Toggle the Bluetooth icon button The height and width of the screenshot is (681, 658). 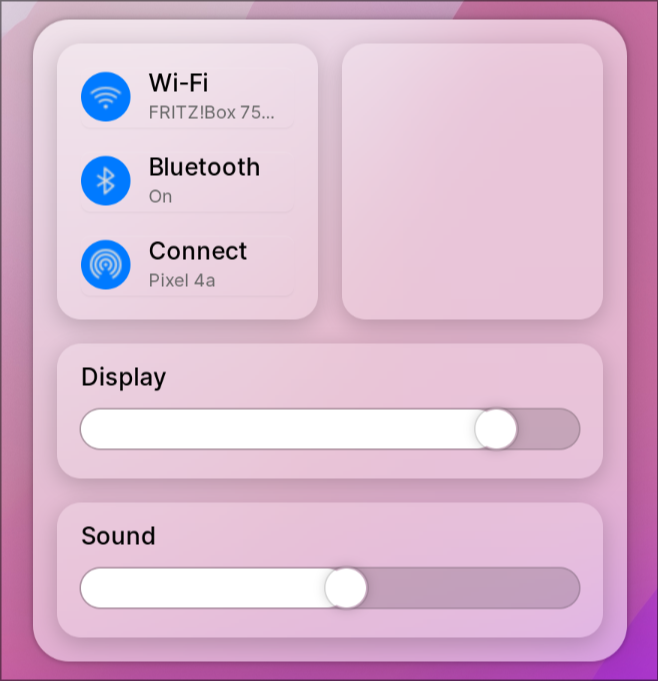106,181
